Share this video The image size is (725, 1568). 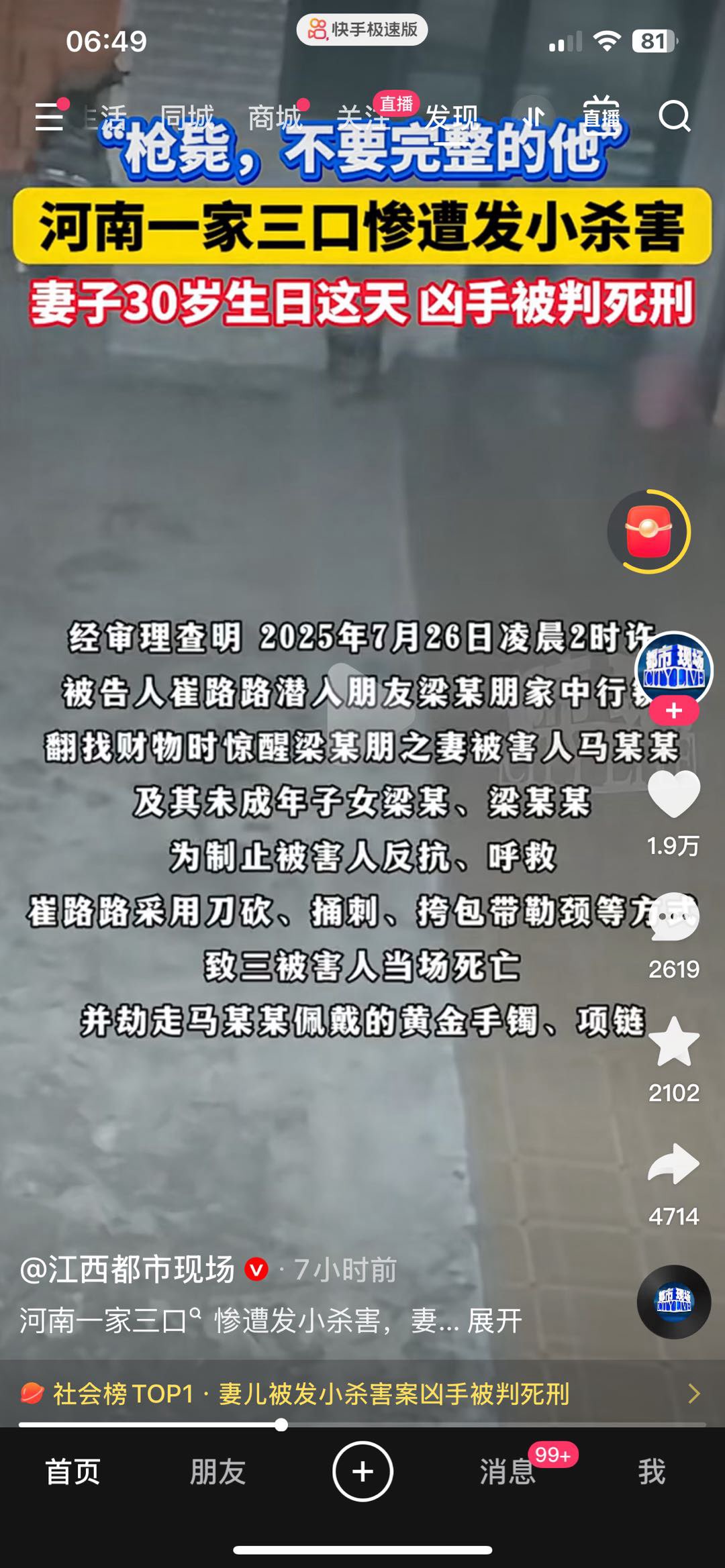coord(673,1165)
